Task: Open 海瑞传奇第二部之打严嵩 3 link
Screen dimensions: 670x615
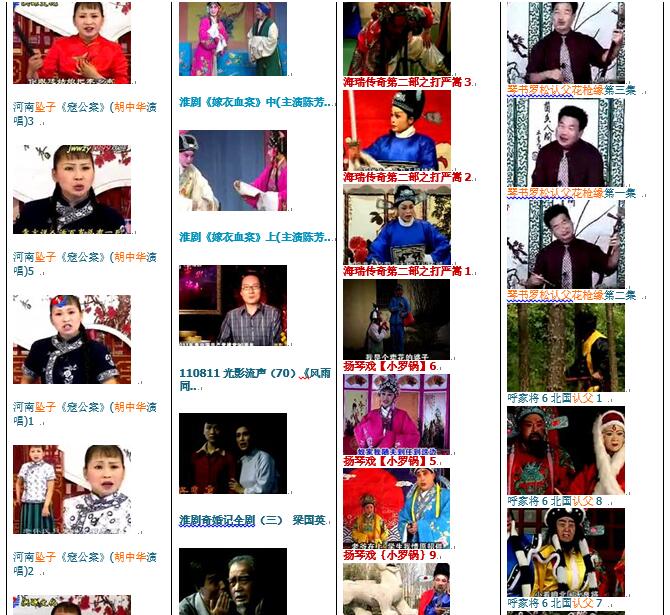Action: click(407, 82)
